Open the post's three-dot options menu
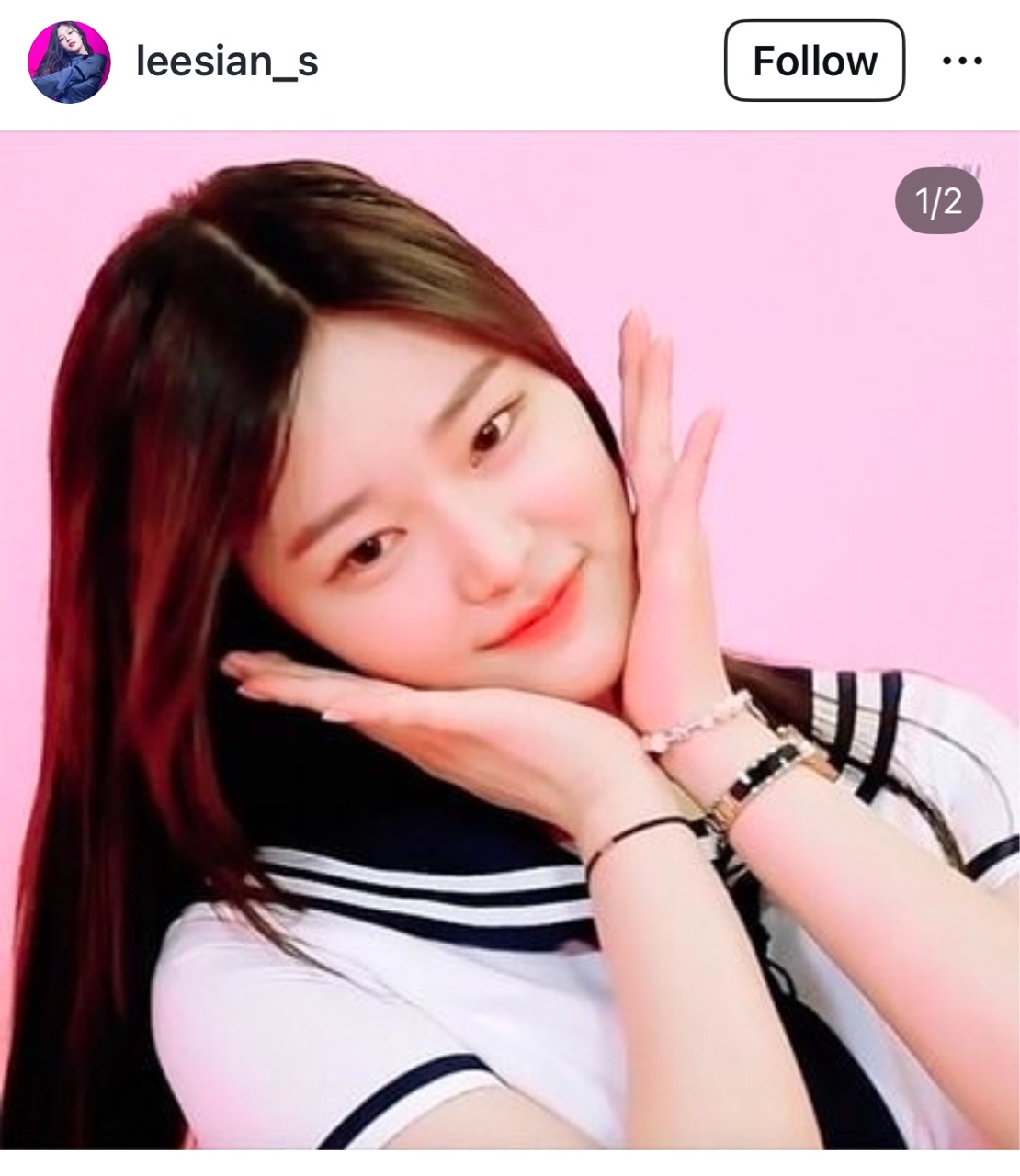 962,62
